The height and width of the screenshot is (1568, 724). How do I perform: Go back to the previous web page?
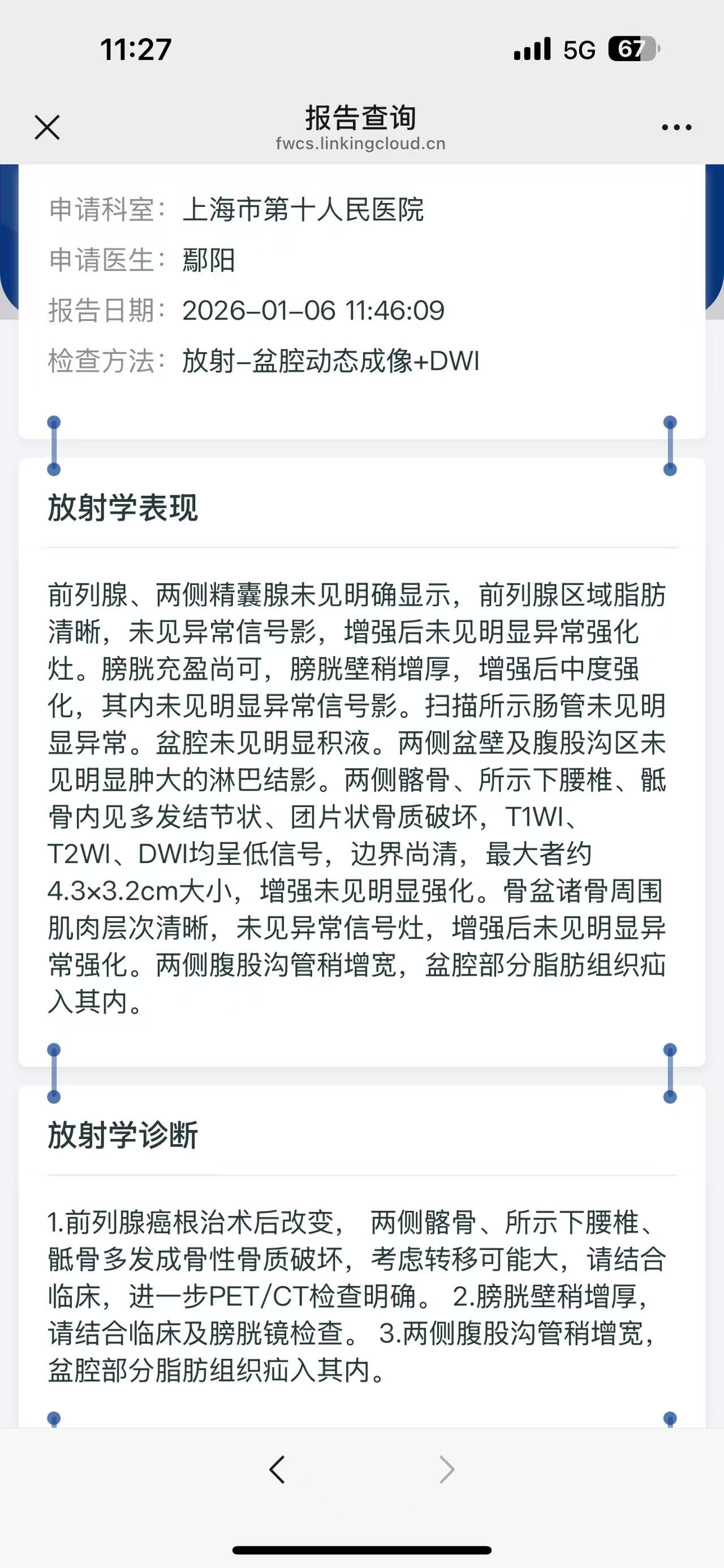(x=277, y=1469)
